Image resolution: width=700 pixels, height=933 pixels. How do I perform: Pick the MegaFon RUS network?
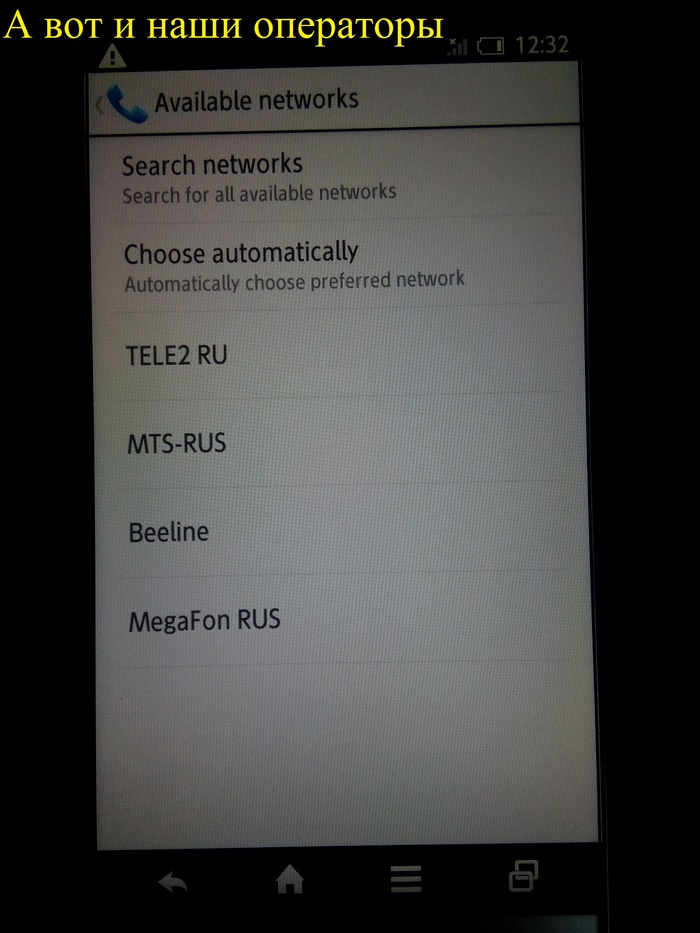click(x=205, y=620)
